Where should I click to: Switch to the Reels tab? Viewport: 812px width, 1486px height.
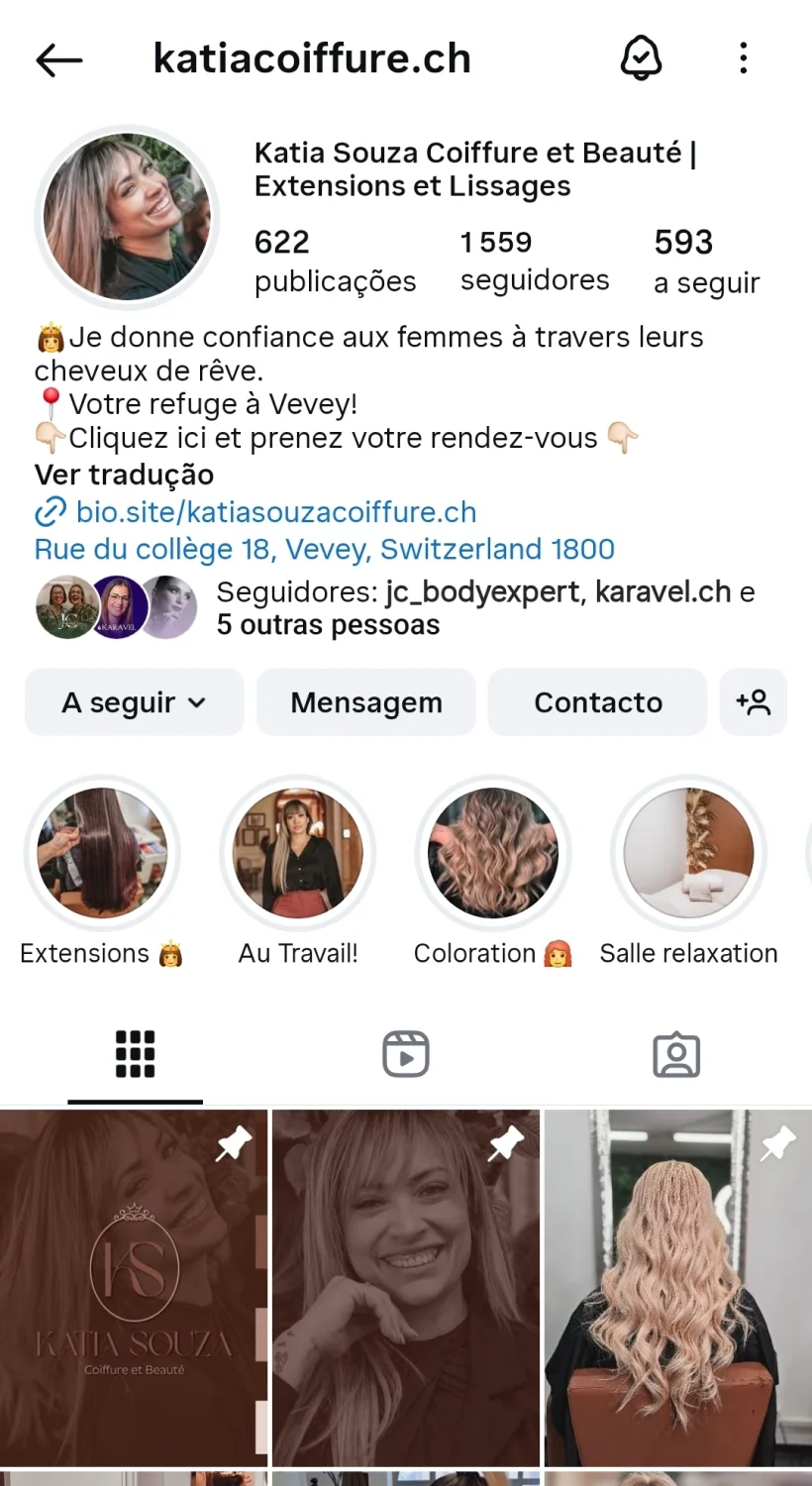click(406, 1054)
